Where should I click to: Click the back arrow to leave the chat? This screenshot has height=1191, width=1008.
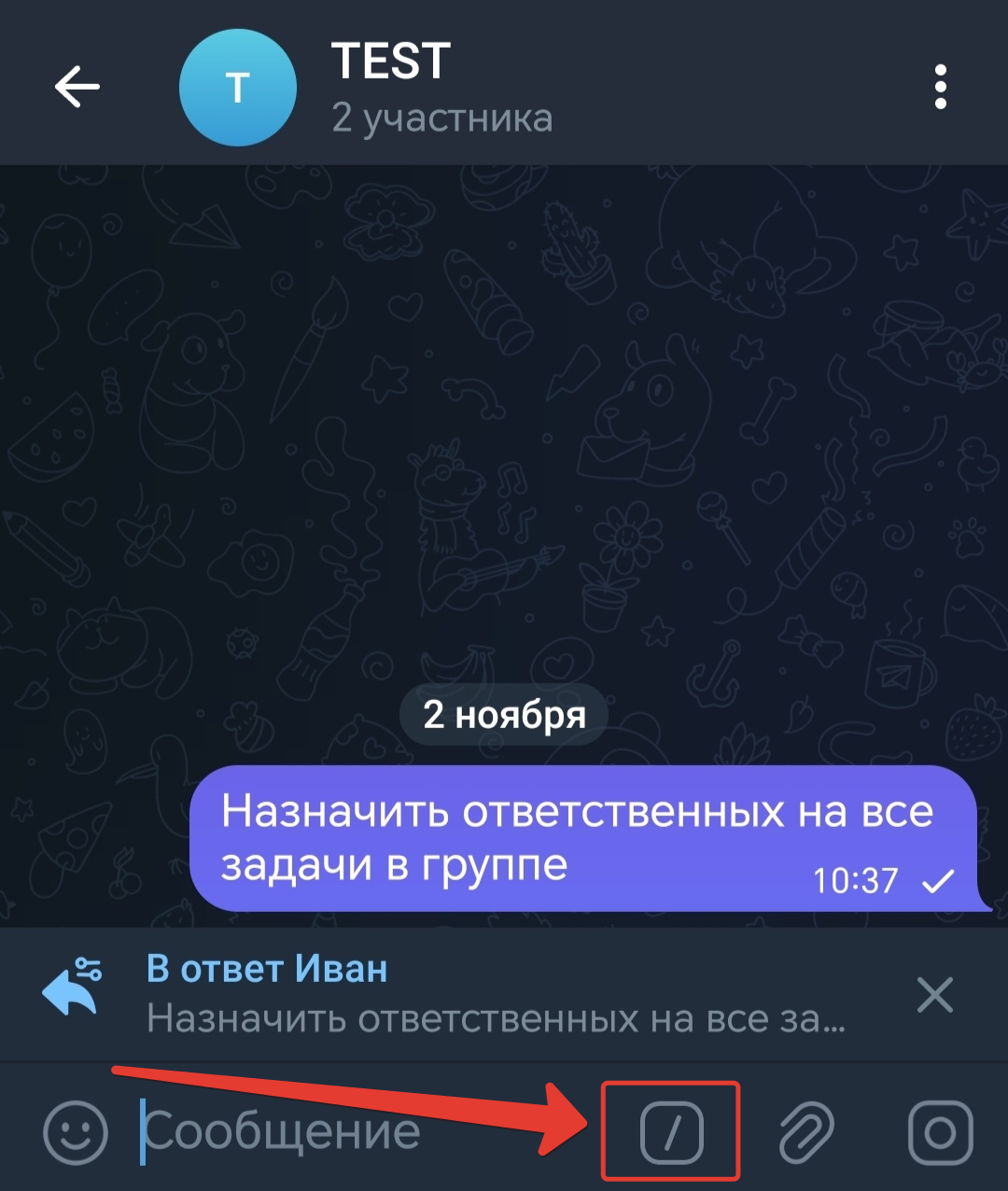point(77,87)
